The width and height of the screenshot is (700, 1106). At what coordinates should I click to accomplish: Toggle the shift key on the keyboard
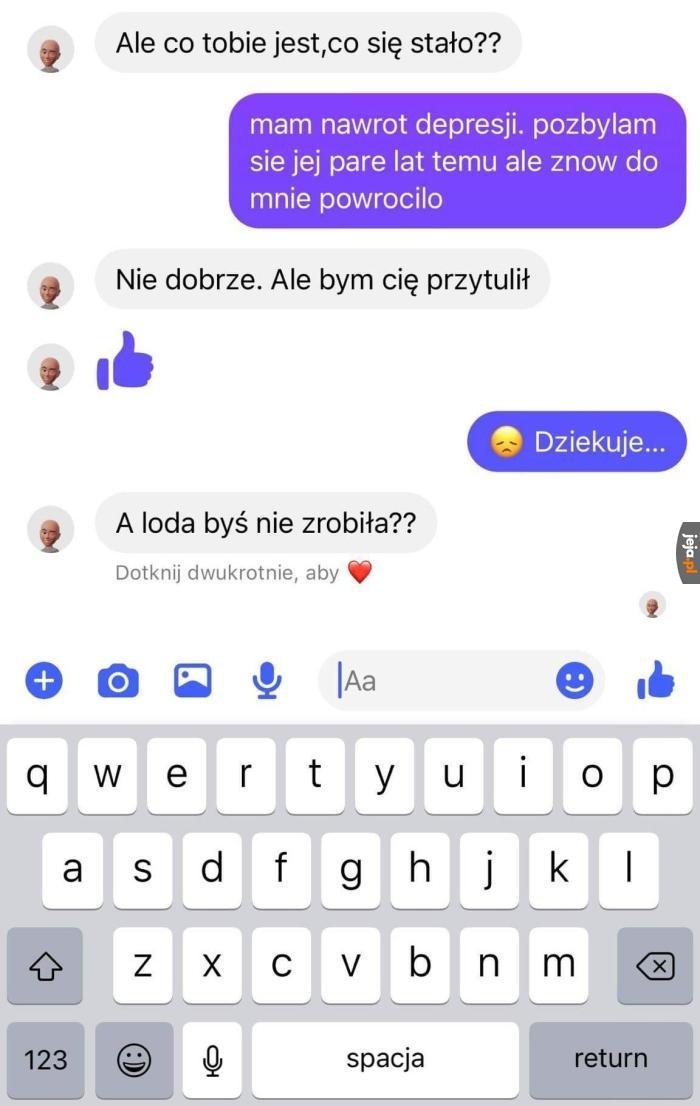45,965
